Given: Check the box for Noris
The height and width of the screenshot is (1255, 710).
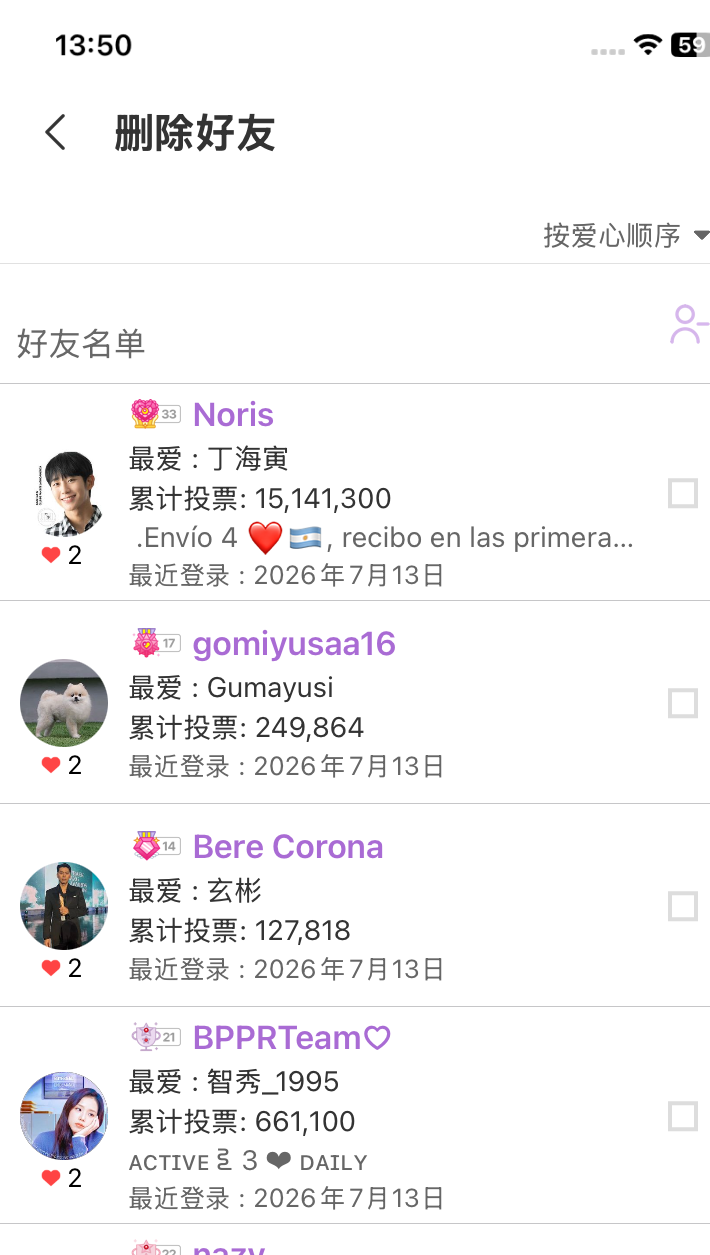Looking at the screenshot, I should 683,493.
